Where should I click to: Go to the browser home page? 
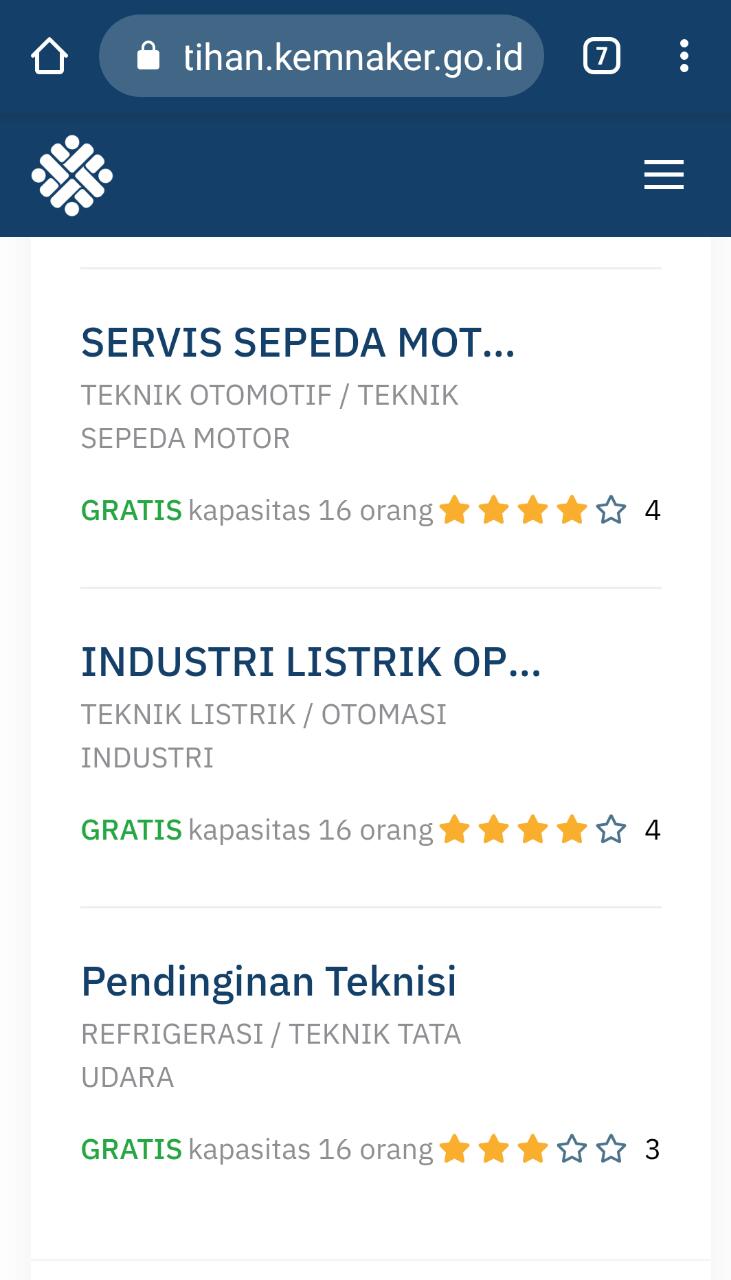(x=49, y=57)
